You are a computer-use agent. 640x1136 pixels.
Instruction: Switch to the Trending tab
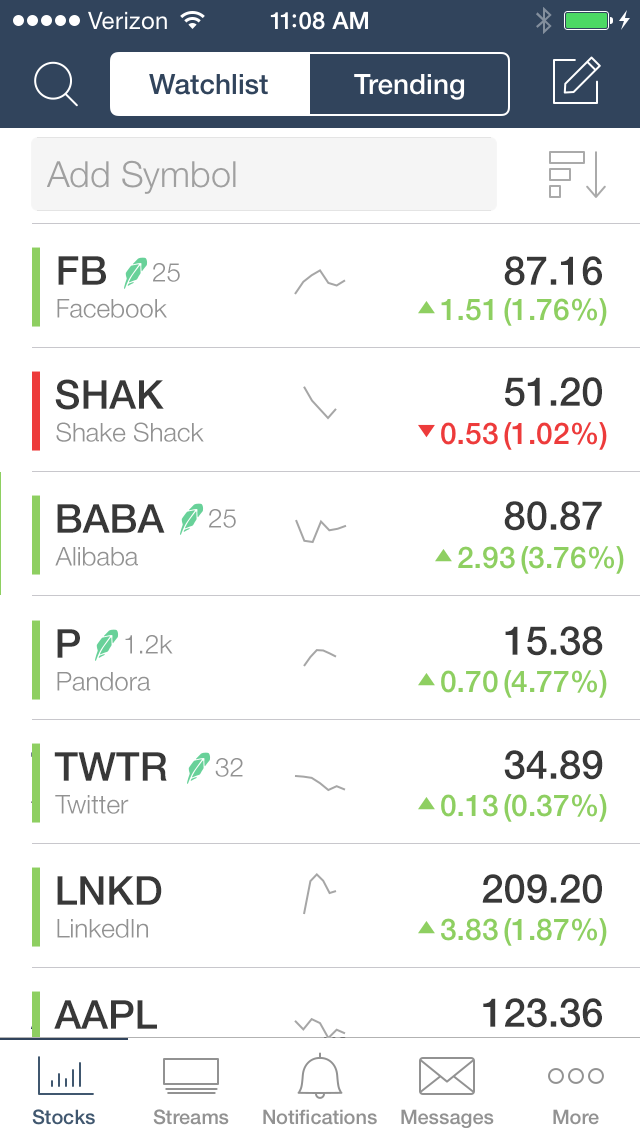(x=409, y=85)
